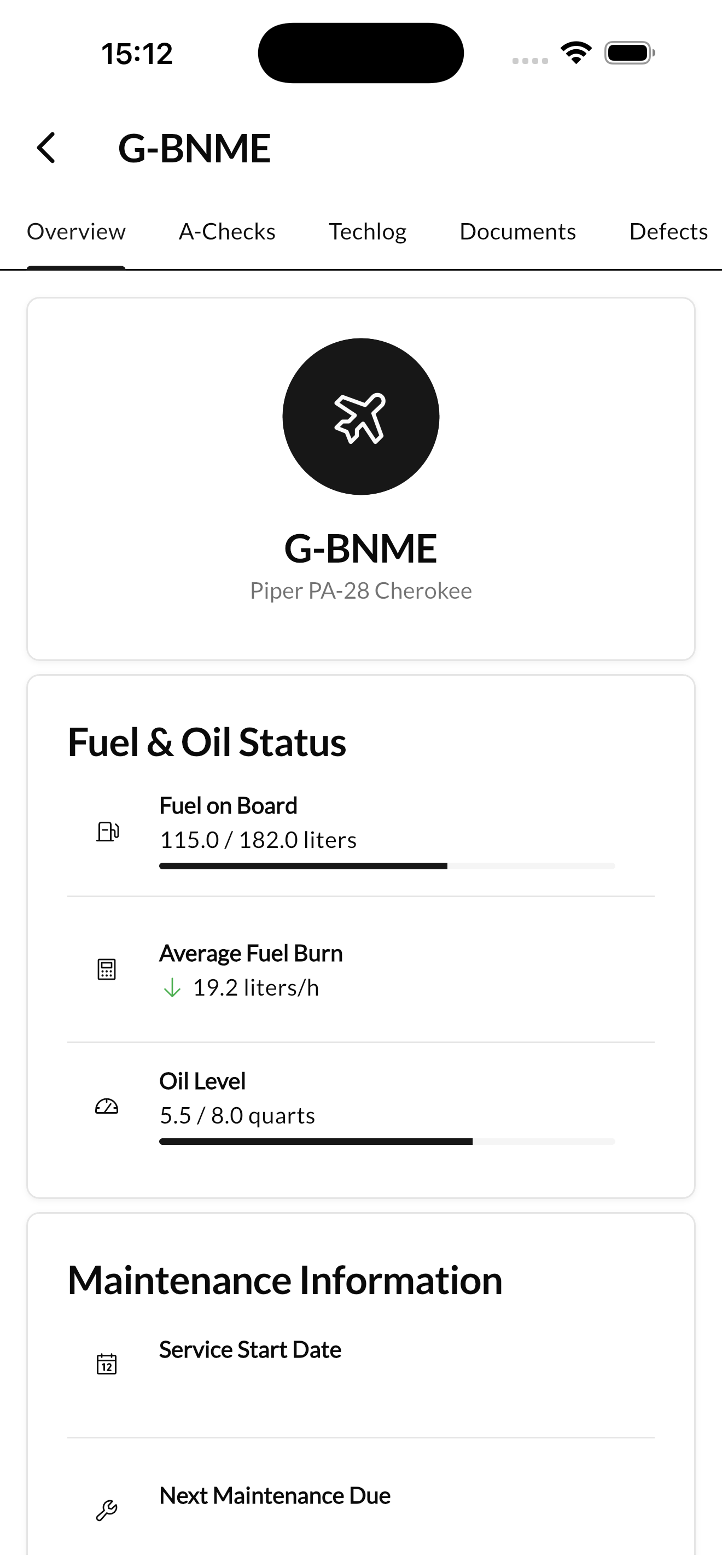Click the airplane avatar icon for G-BNME
The height and width of the screenshot is (1568, 722).
pos(360,417)
